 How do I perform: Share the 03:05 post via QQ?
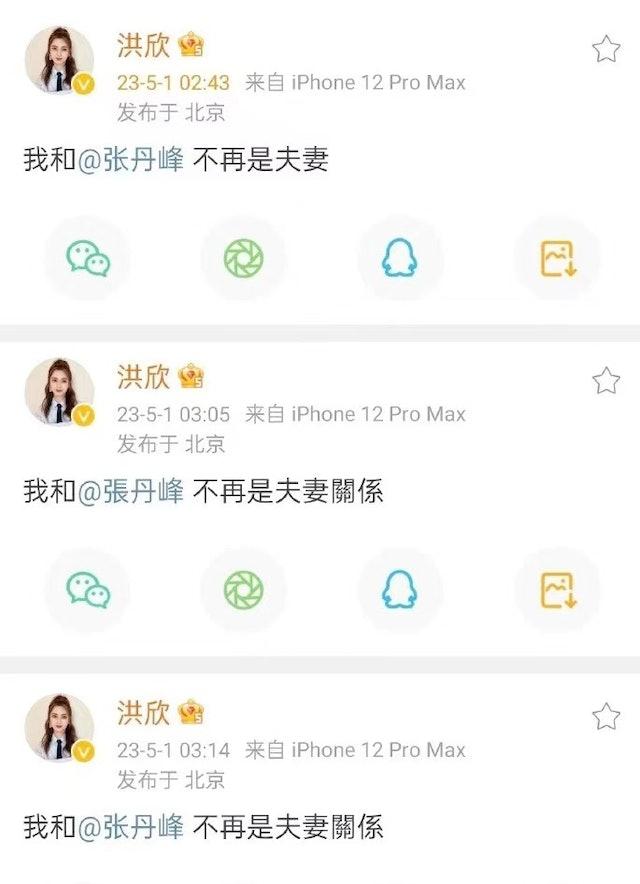click(x=400, y=590)
